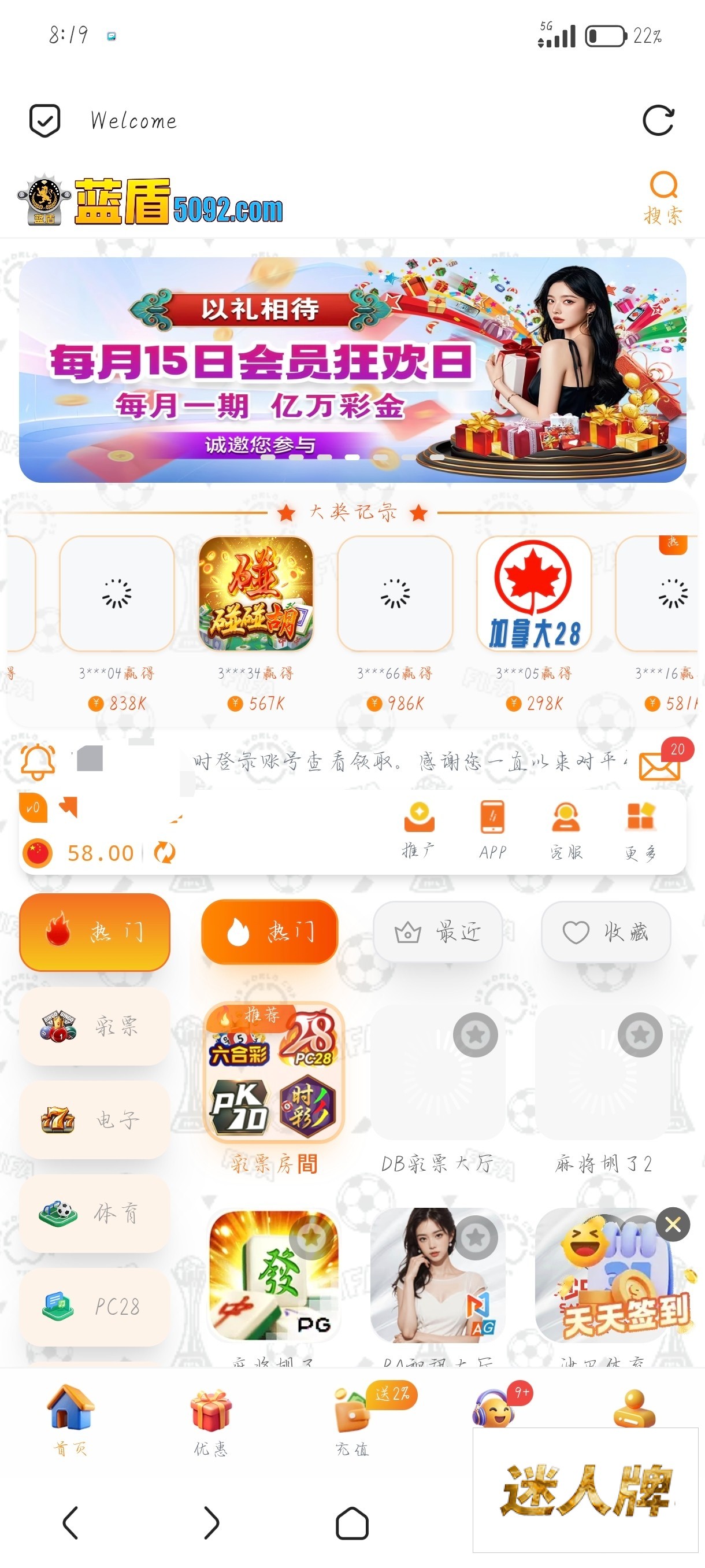This screenshot has height=1568, width=705.
Task: Refresh the 58.00 balance
Action: click(165, 852)
